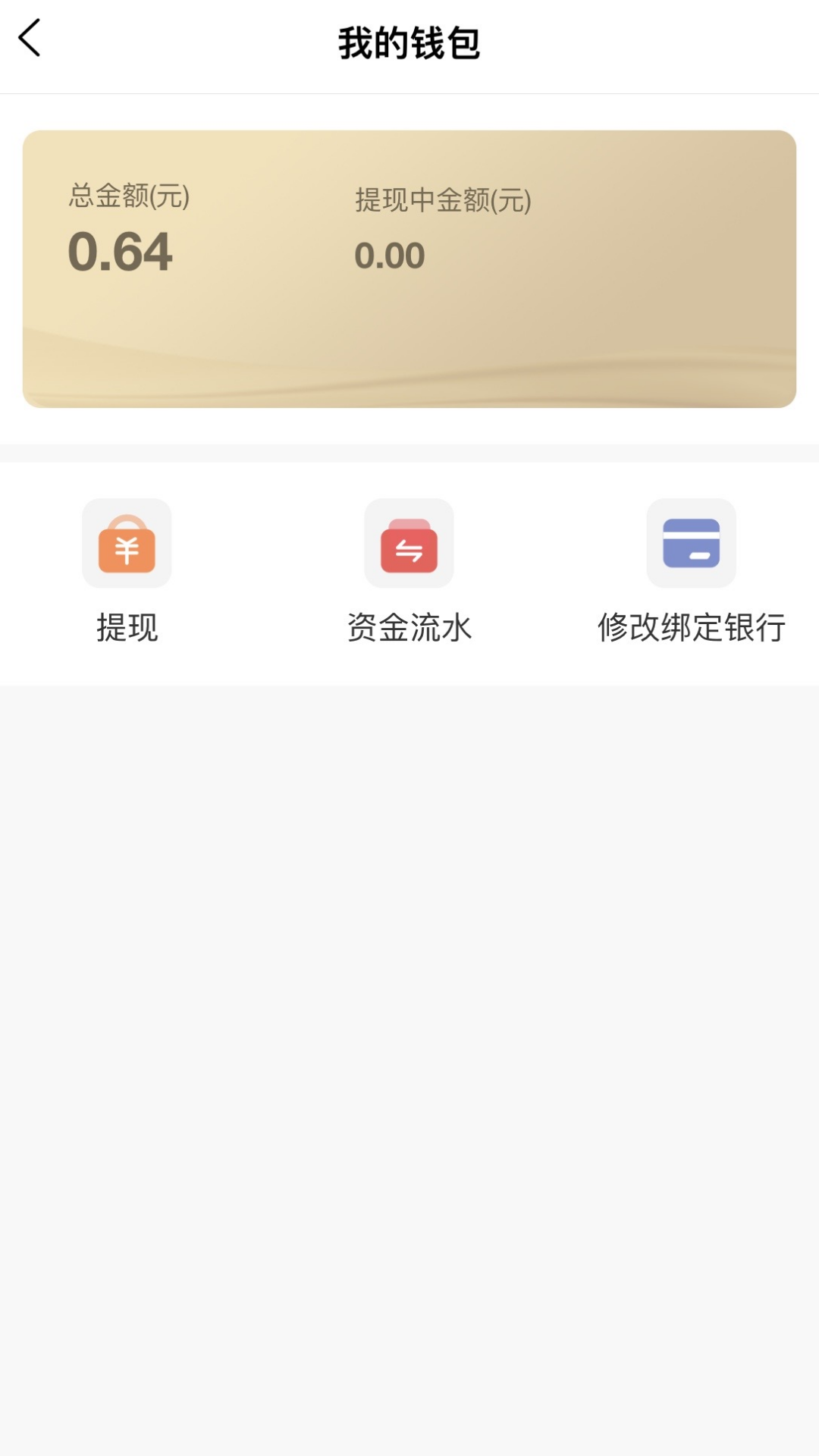Viewport: 819px width, 1456px height.
Task: Click the 我的钱包 title text
Action: click(409, 42)
